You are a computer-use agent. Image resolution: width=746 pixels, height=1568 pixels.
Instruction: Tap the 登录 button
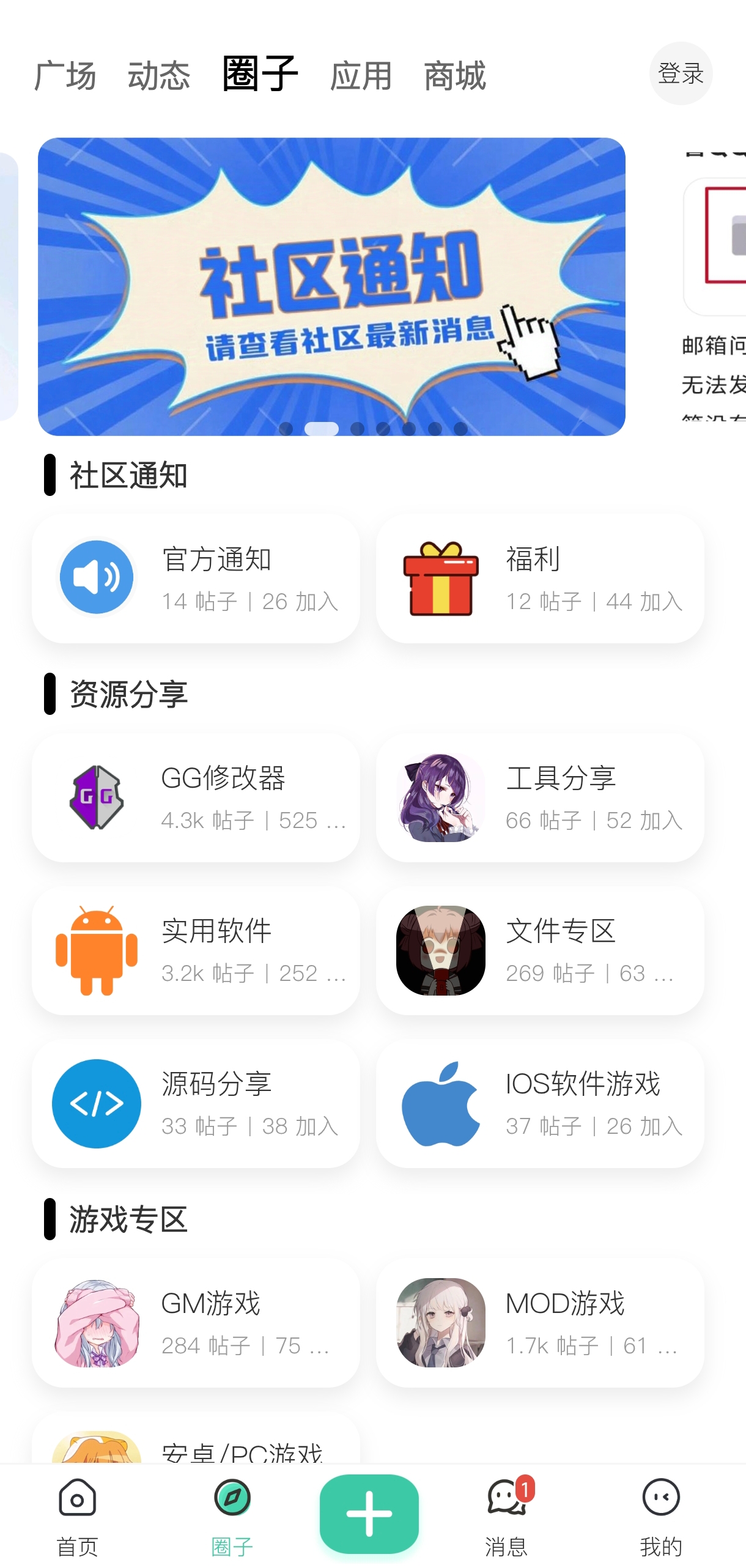pos(681,73)
